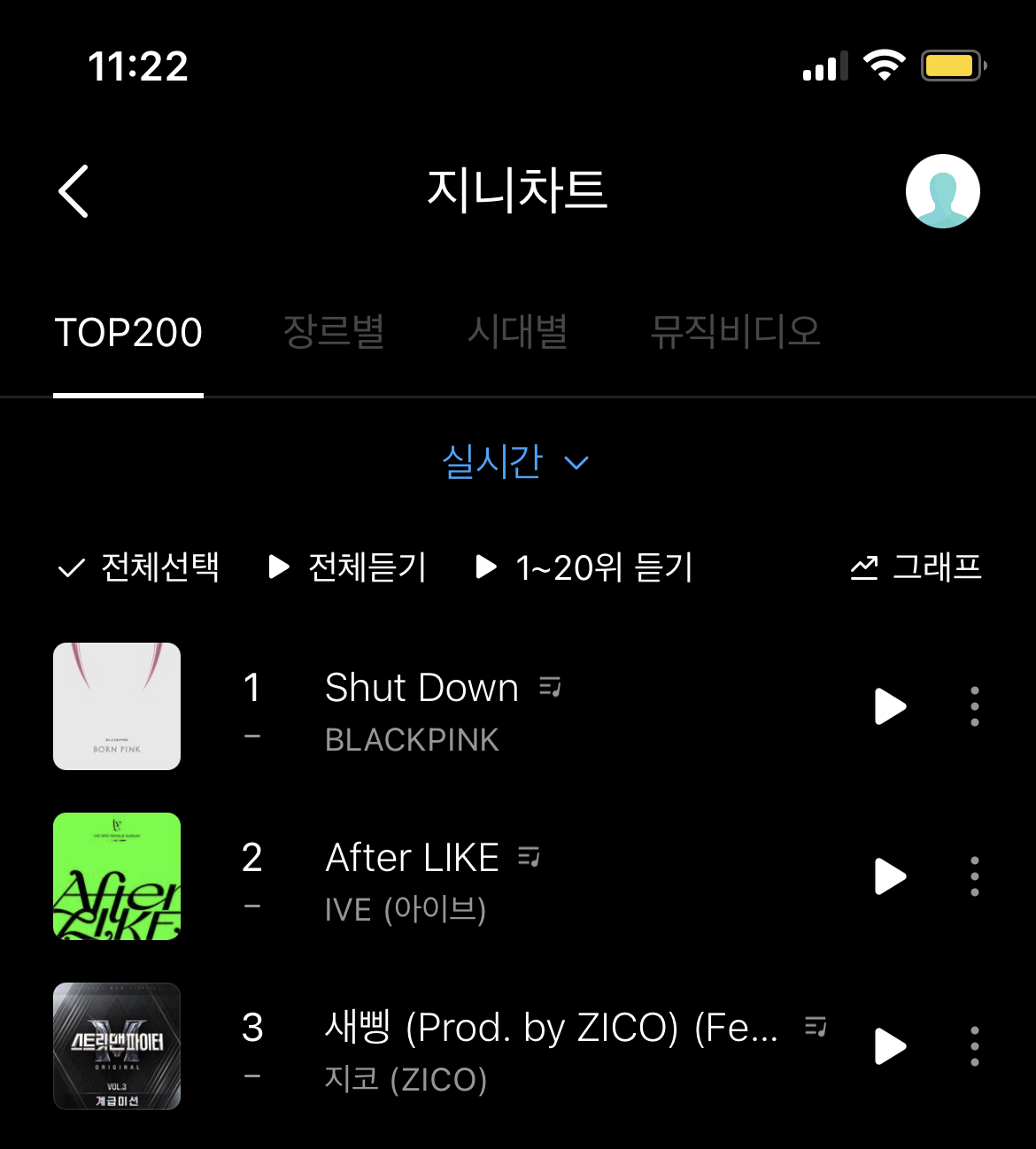Open the more options menu for After LIKE
This screenshot has height=1149, width=1036.
973,876
